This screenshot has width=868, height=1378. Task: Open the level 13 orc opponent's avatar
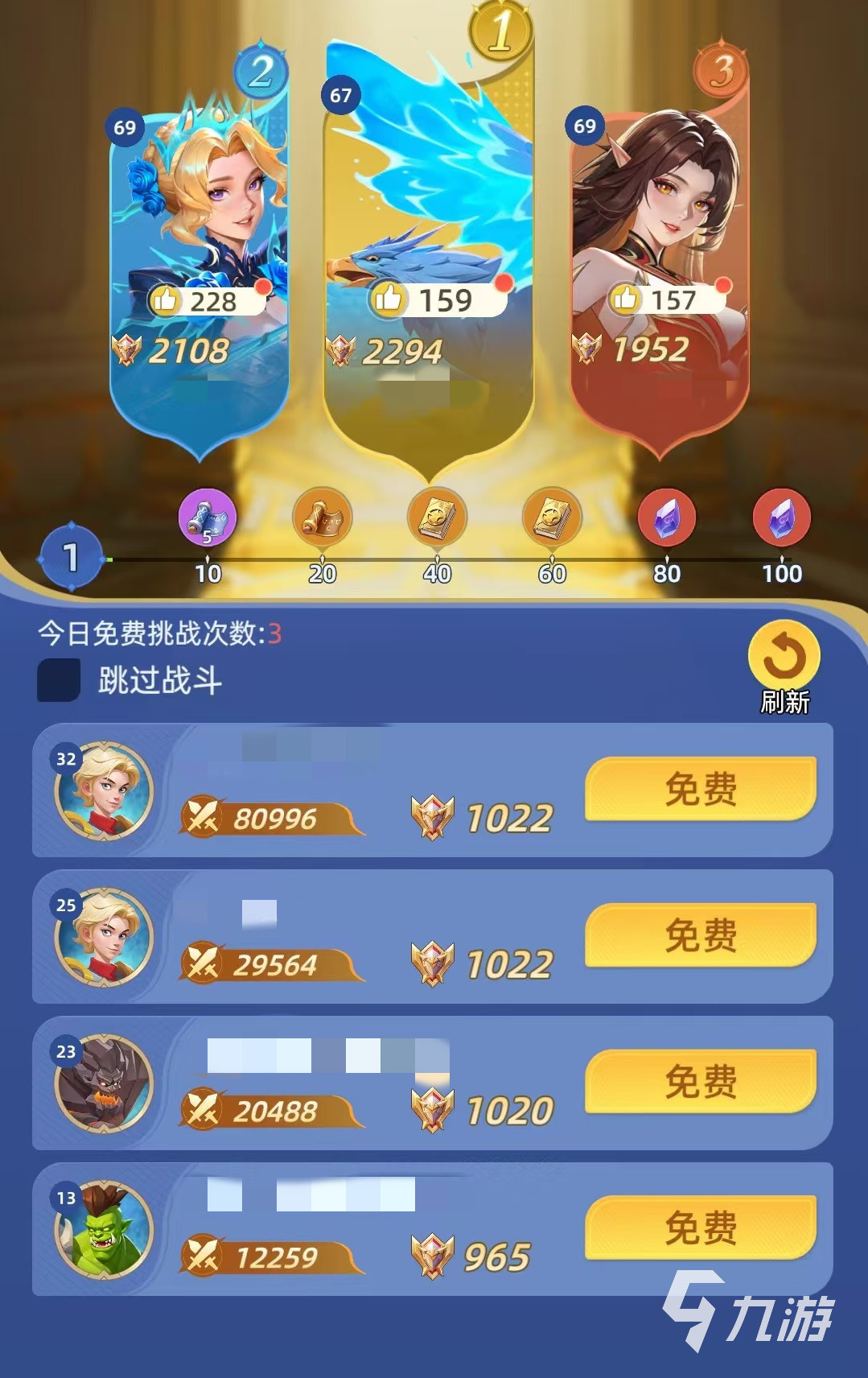pyautogui.click(x=105, y=1230)
